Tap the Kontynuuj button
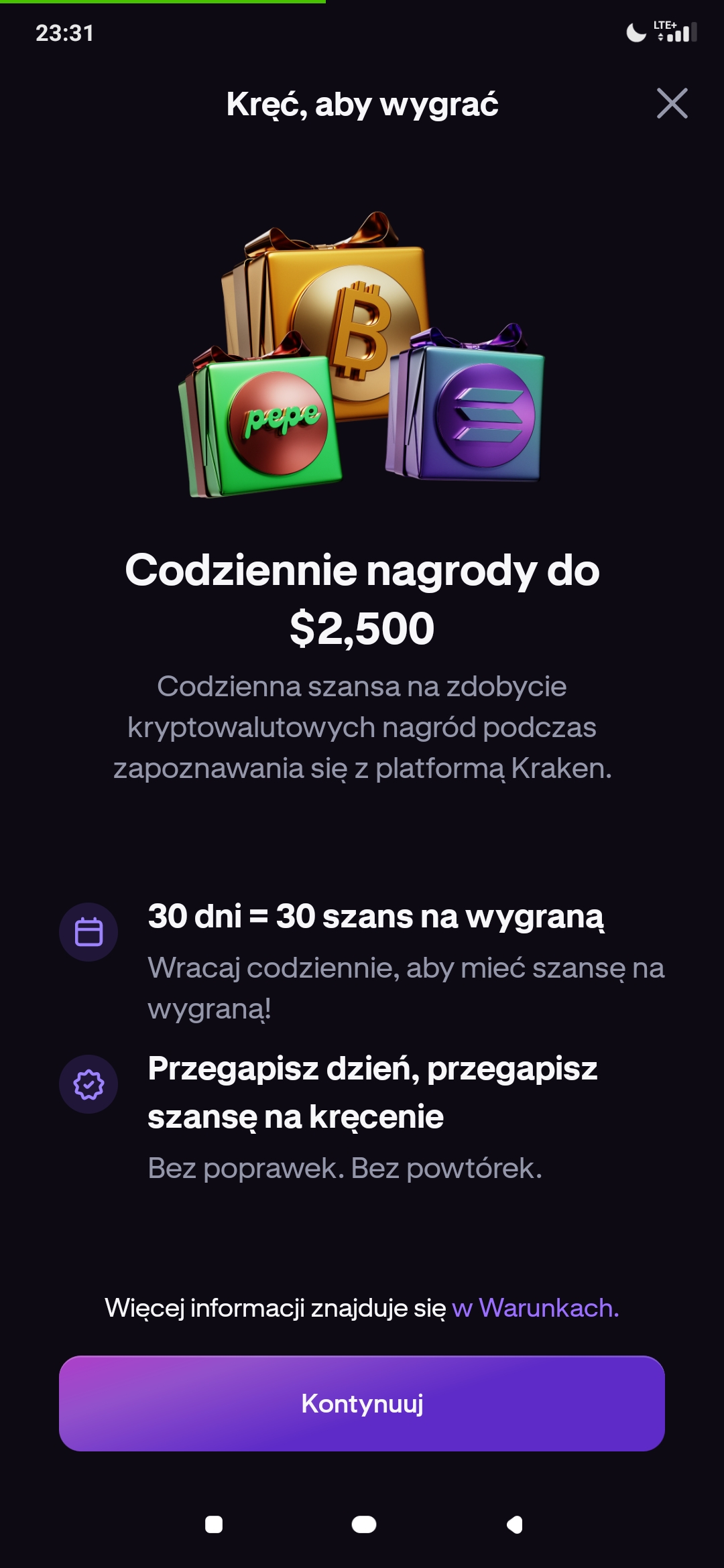The width and height of the screenshot is (724, 1568). [362, 1403]
